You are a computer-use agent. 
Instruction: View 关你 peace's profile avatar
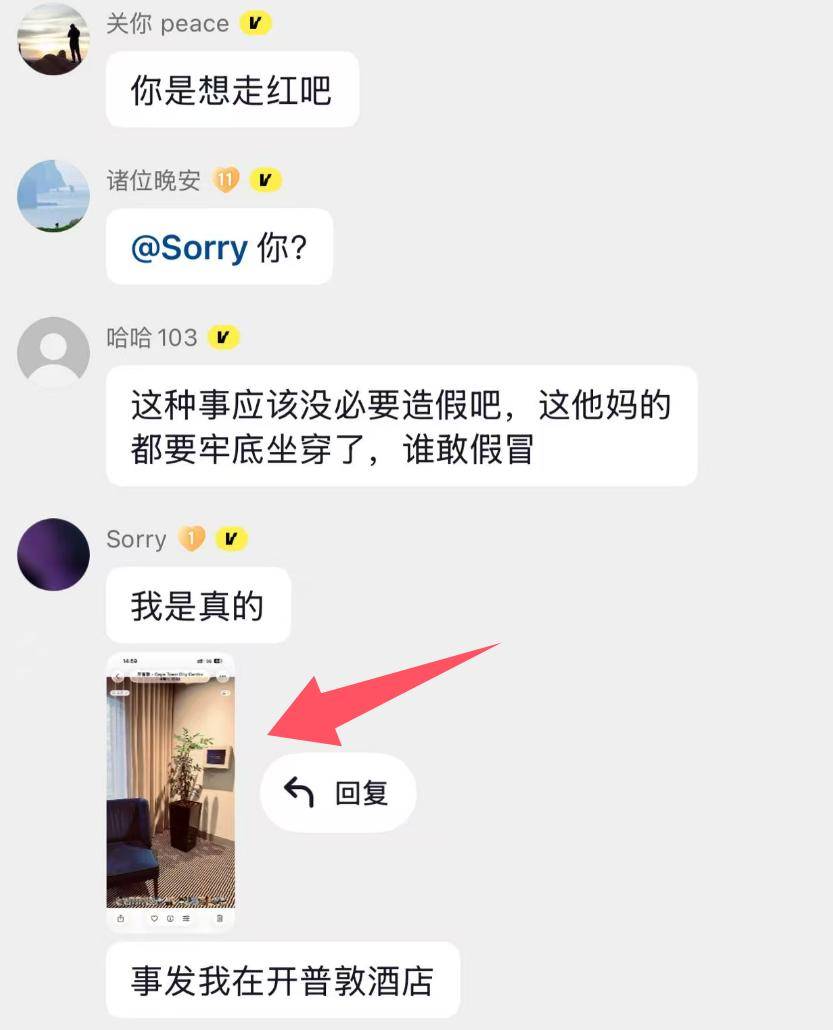[54, 38]
